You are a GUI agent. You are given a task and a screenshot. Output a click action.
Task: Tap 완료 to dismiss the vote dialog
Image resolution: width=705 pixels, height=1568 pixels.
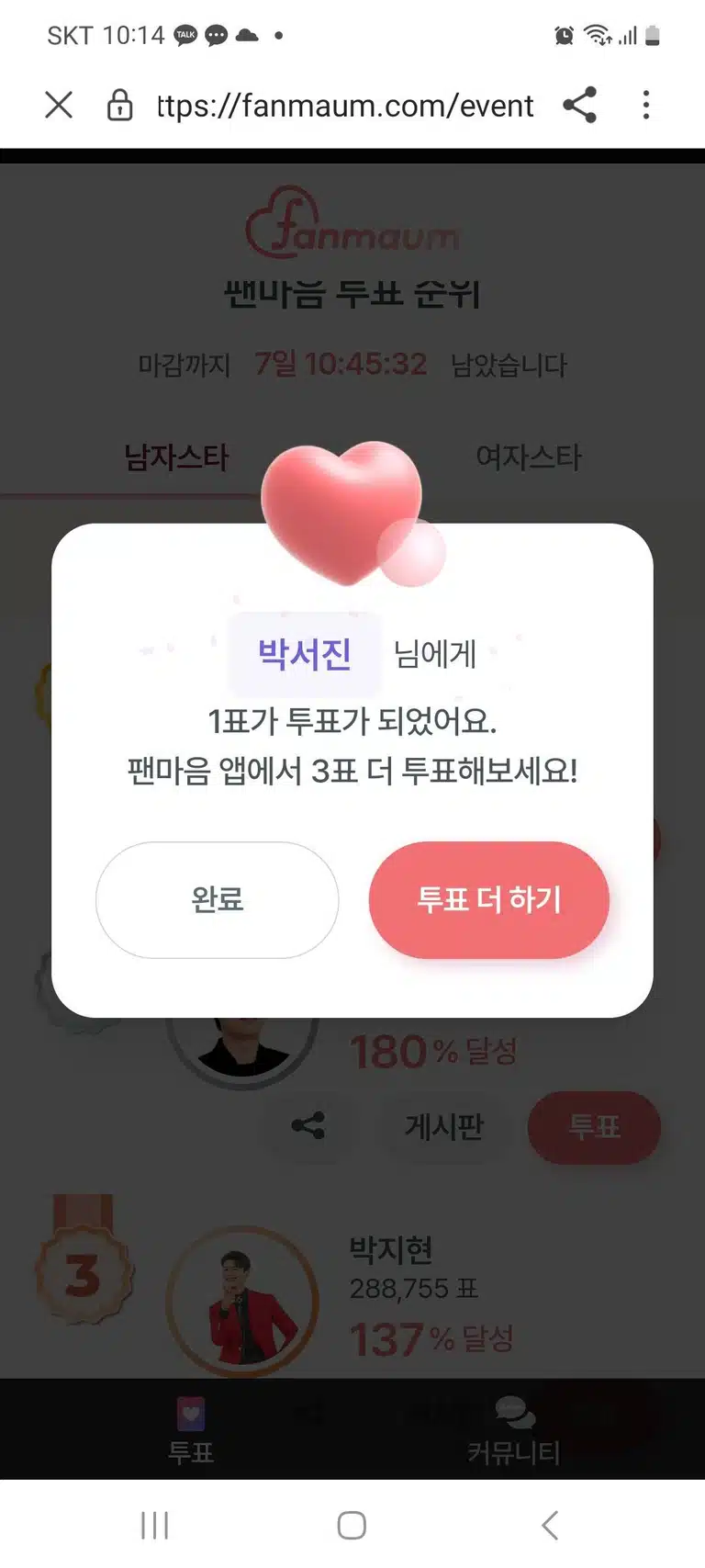(217, 899)
